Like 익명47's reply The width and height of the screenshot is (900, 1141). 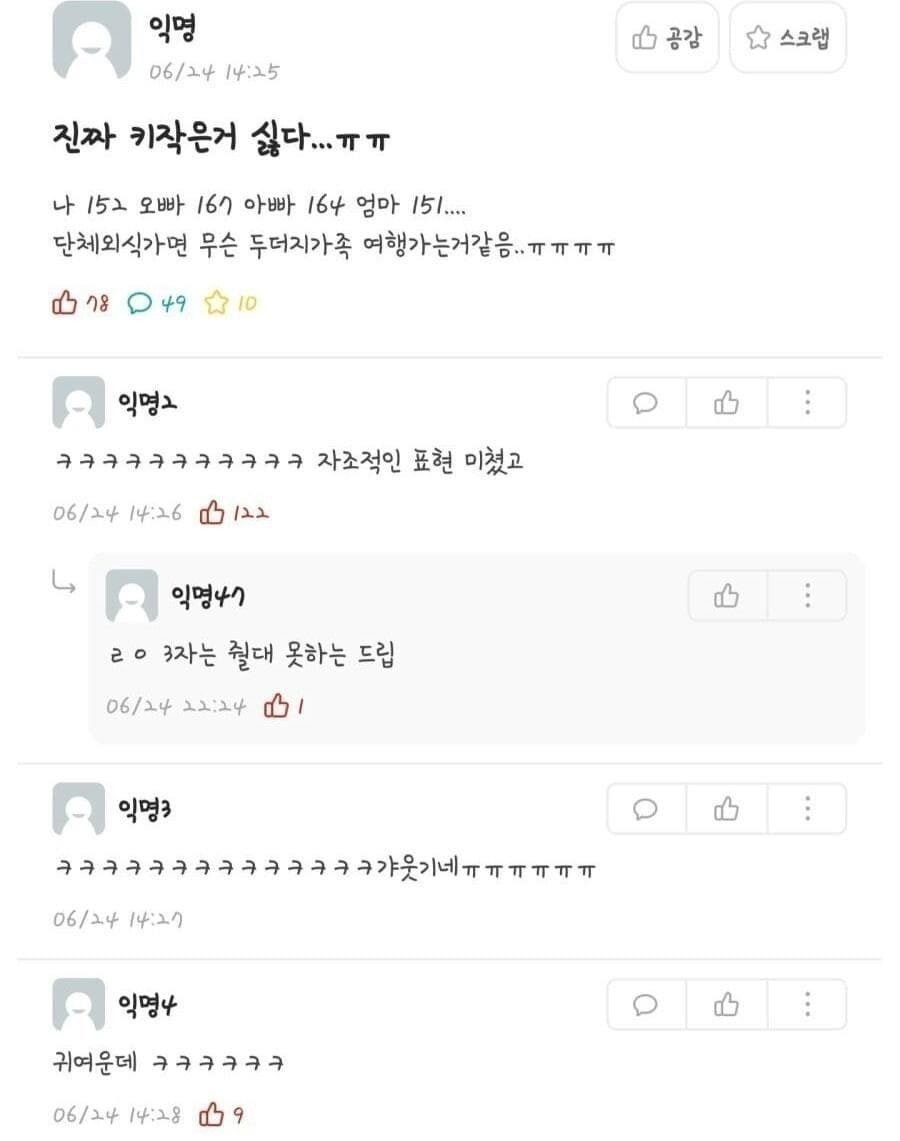click(726, 596)
